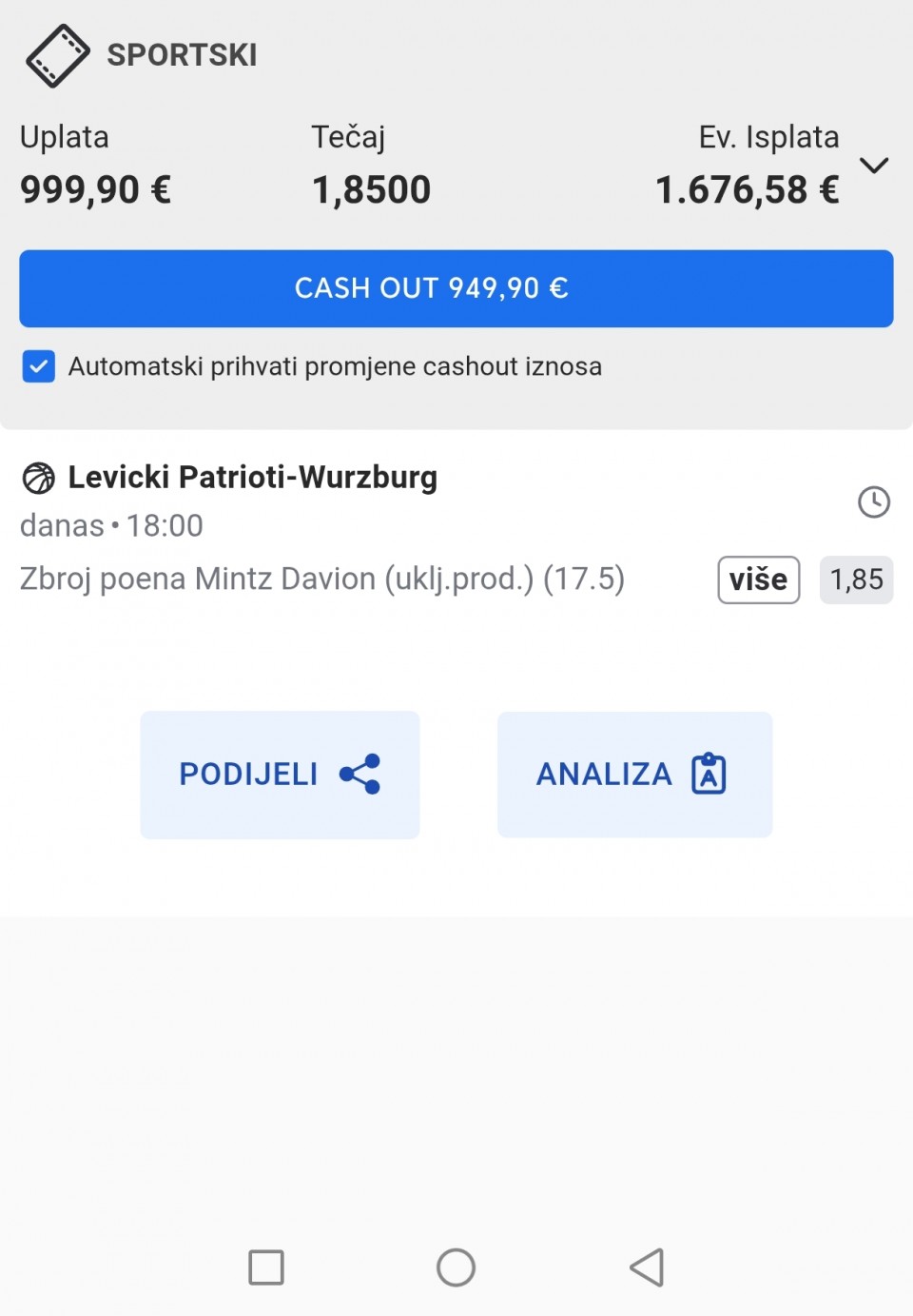Expand the Ev. Isplata payout details
This screenshot has width=913, height=1316.
873,167
